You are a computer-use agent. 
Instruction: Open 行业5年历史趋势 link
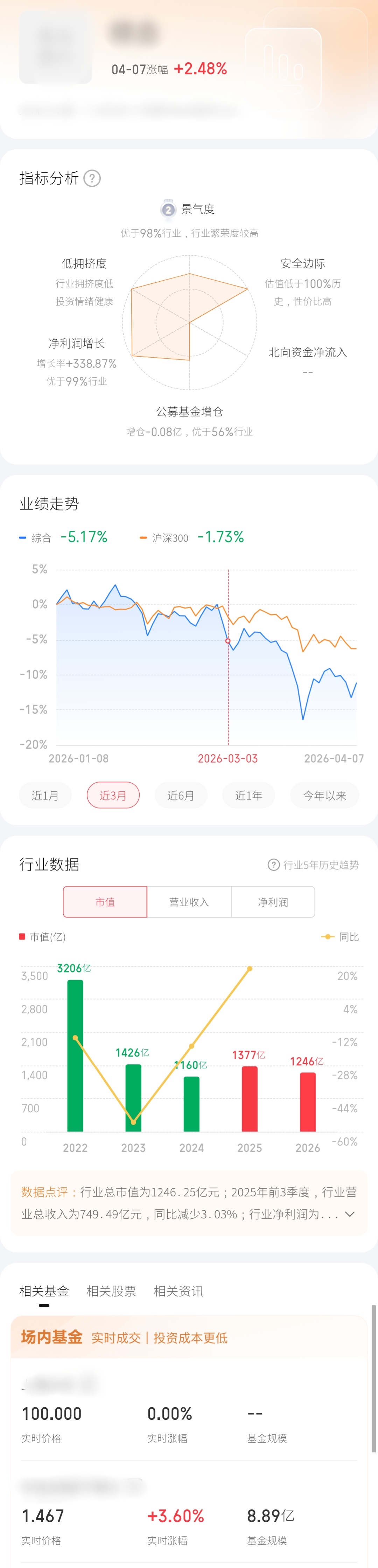pyautogui.click(x=314, y=865)
